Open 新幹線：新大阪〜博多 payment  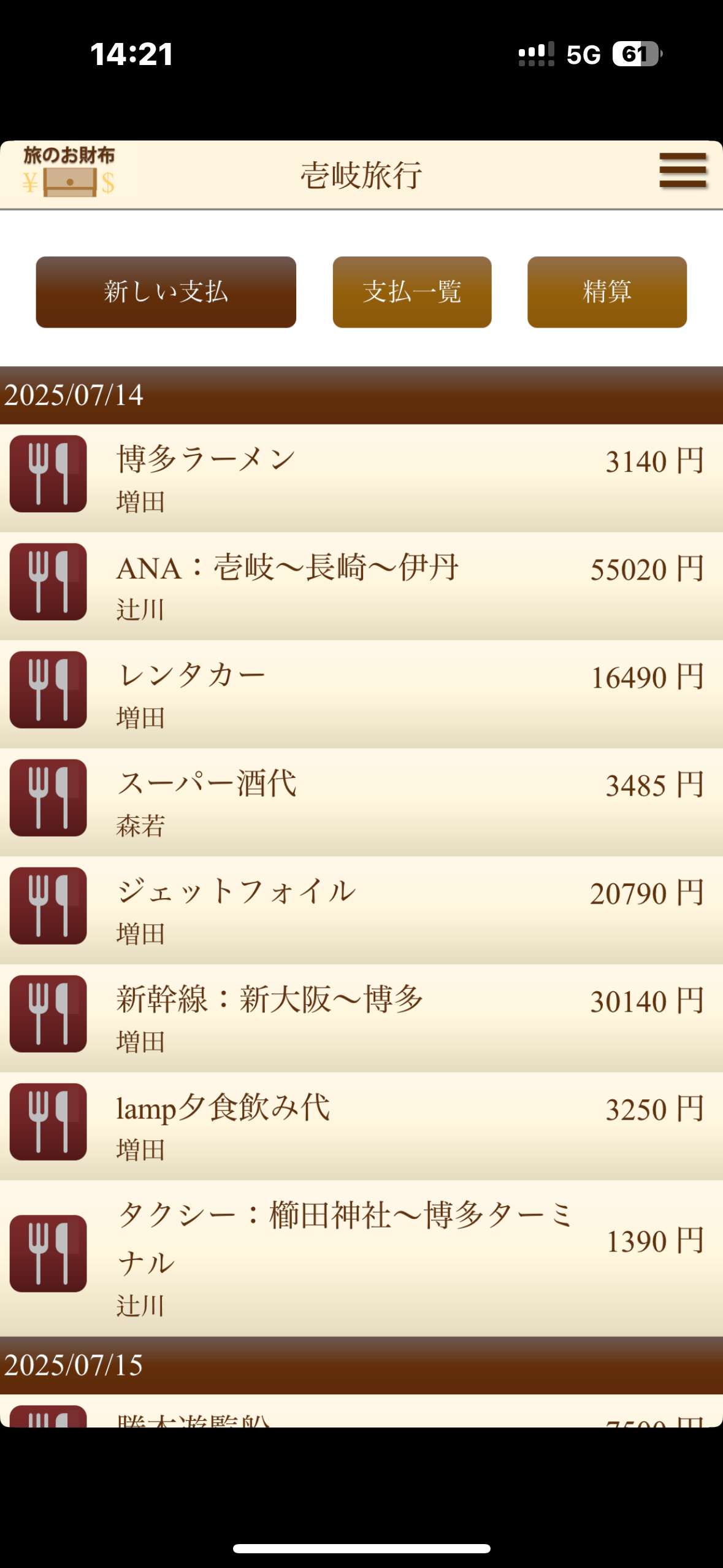point(361,1017)
